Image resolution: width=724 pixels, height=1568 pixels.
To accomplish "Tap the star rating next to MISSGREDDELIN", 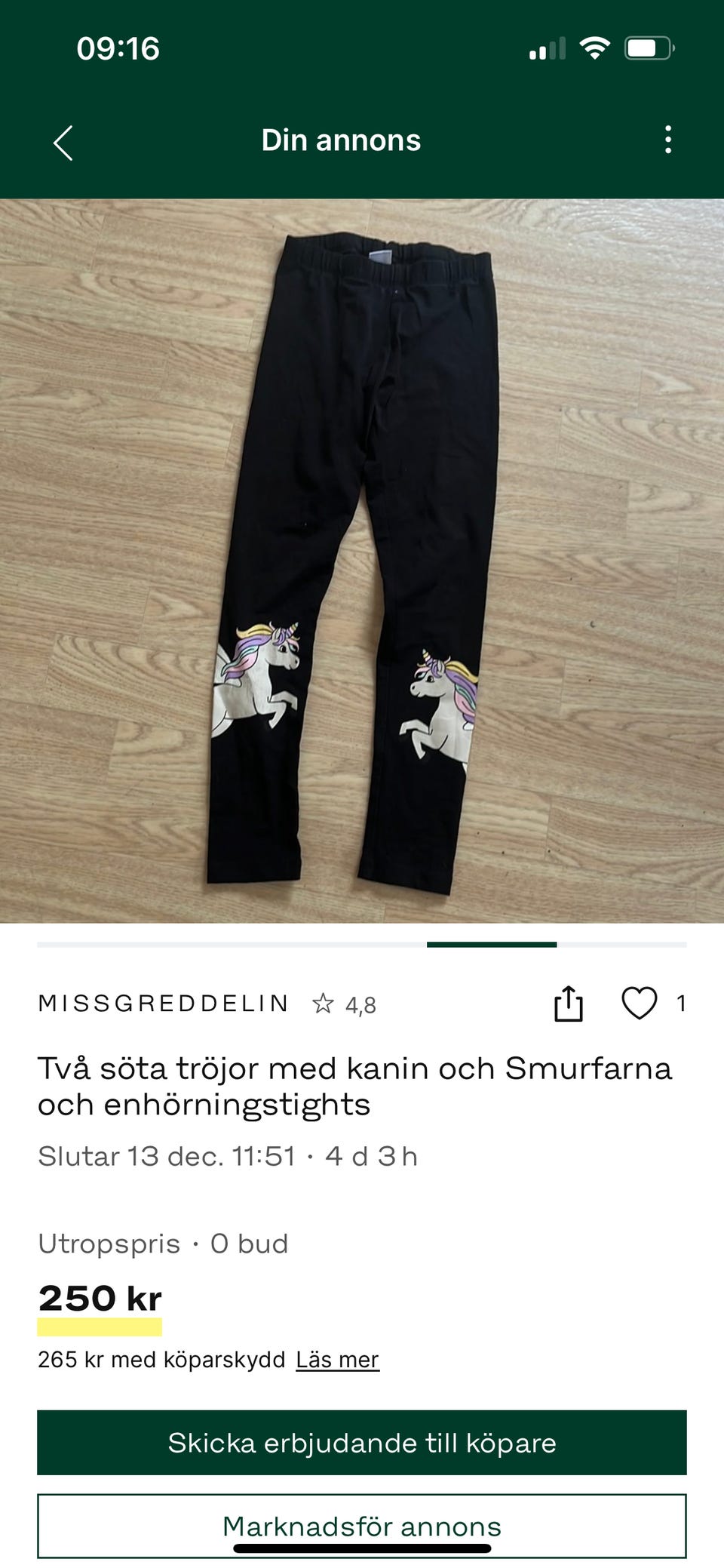I will pos(326,1004).
